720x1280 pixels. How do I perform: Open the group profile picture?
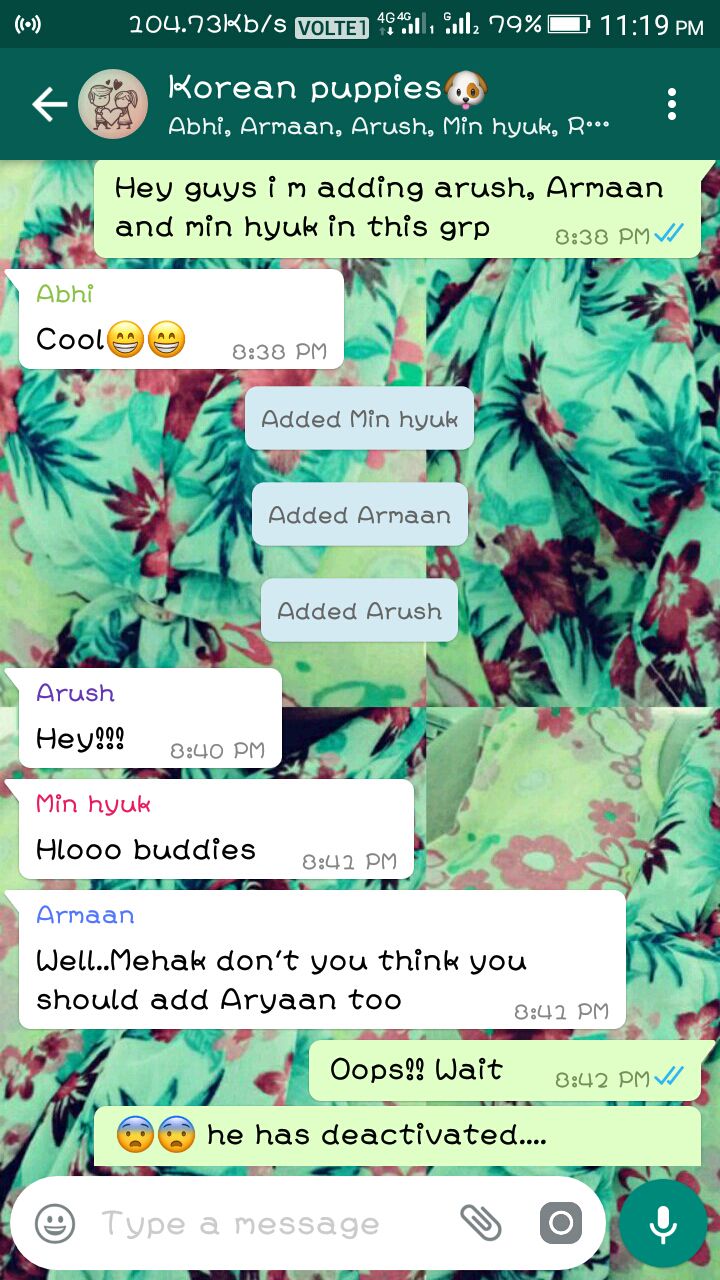113,104
